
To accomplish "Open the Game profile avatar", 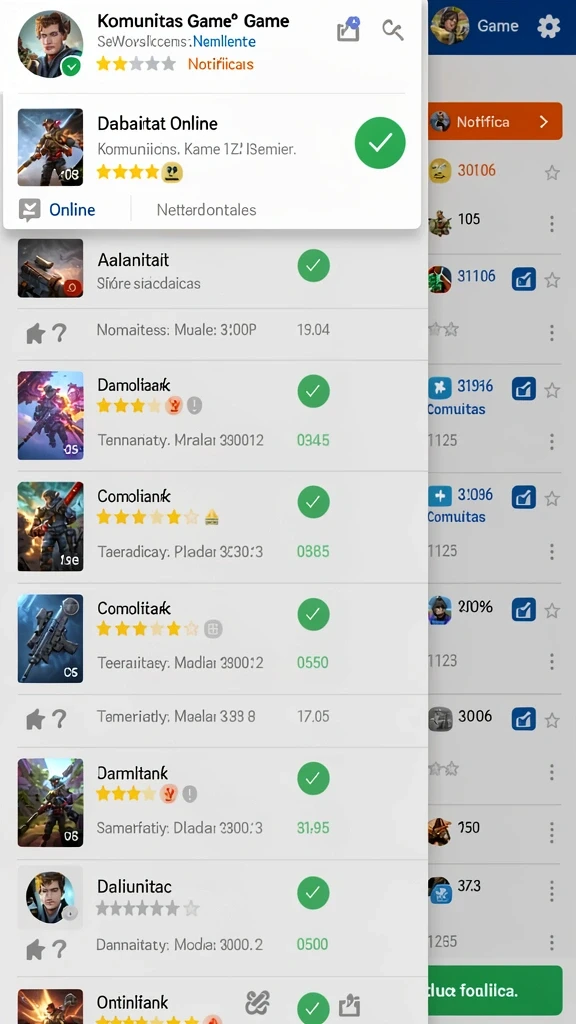I will (450, 26).
